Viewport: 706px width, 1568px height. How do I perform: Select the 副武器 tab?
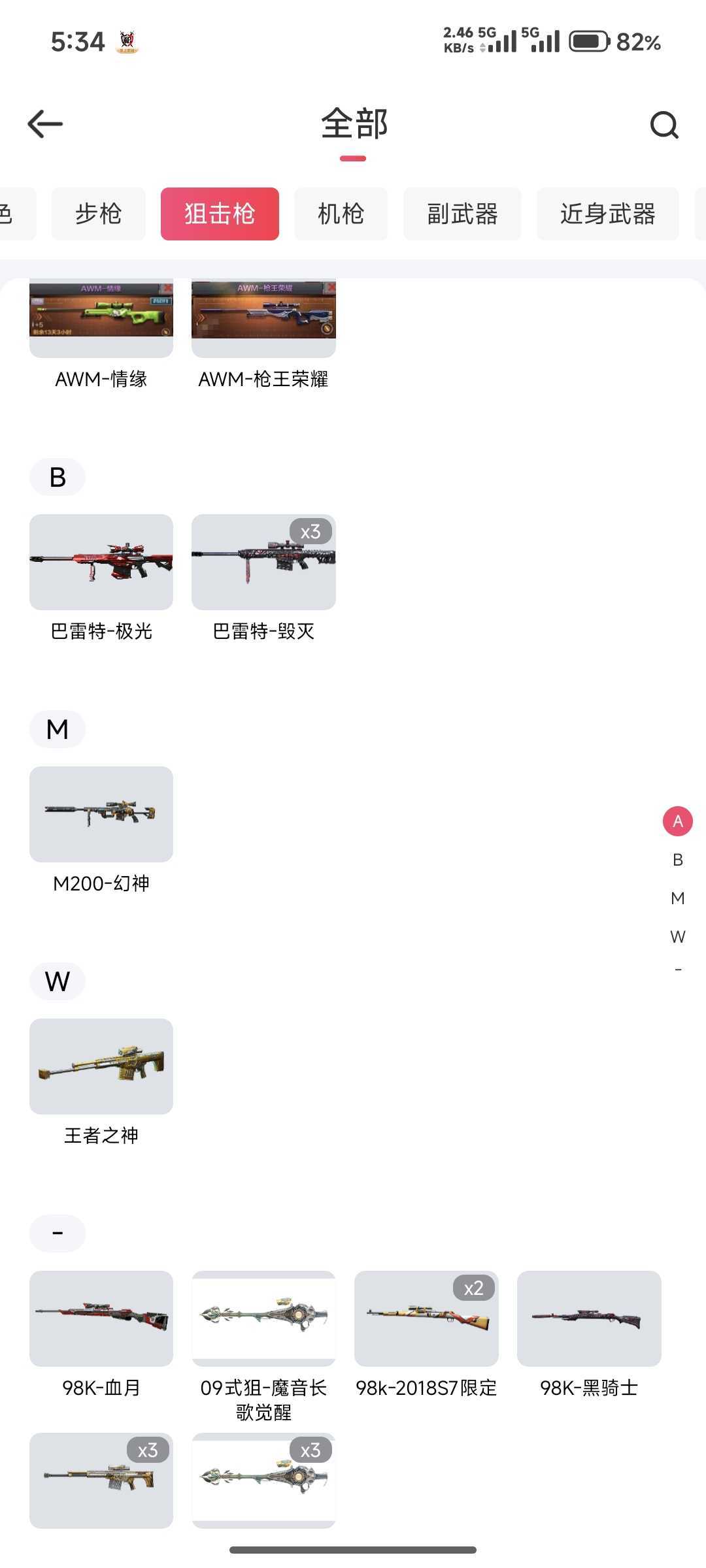(x=462, y=214)
